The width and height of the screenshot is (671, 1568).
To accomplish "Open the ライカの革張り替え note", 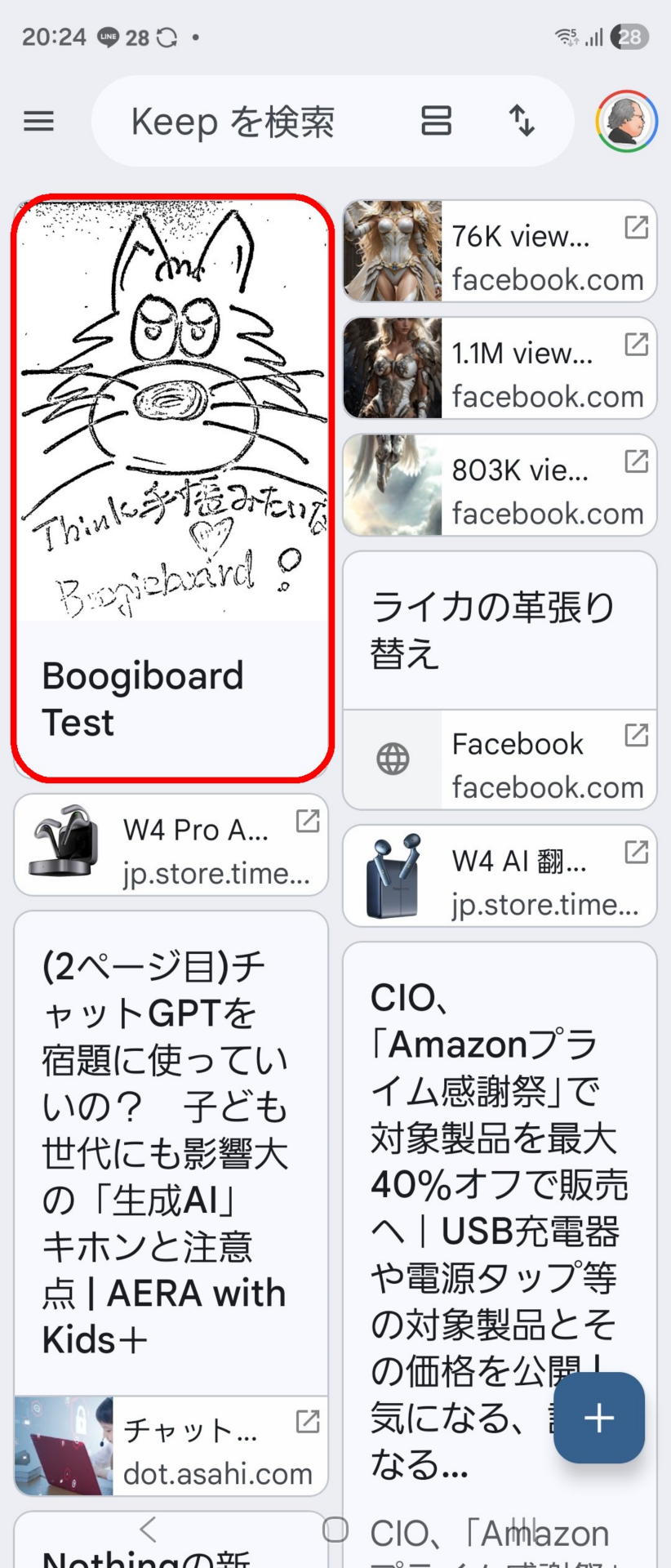I will pos(500,630).
